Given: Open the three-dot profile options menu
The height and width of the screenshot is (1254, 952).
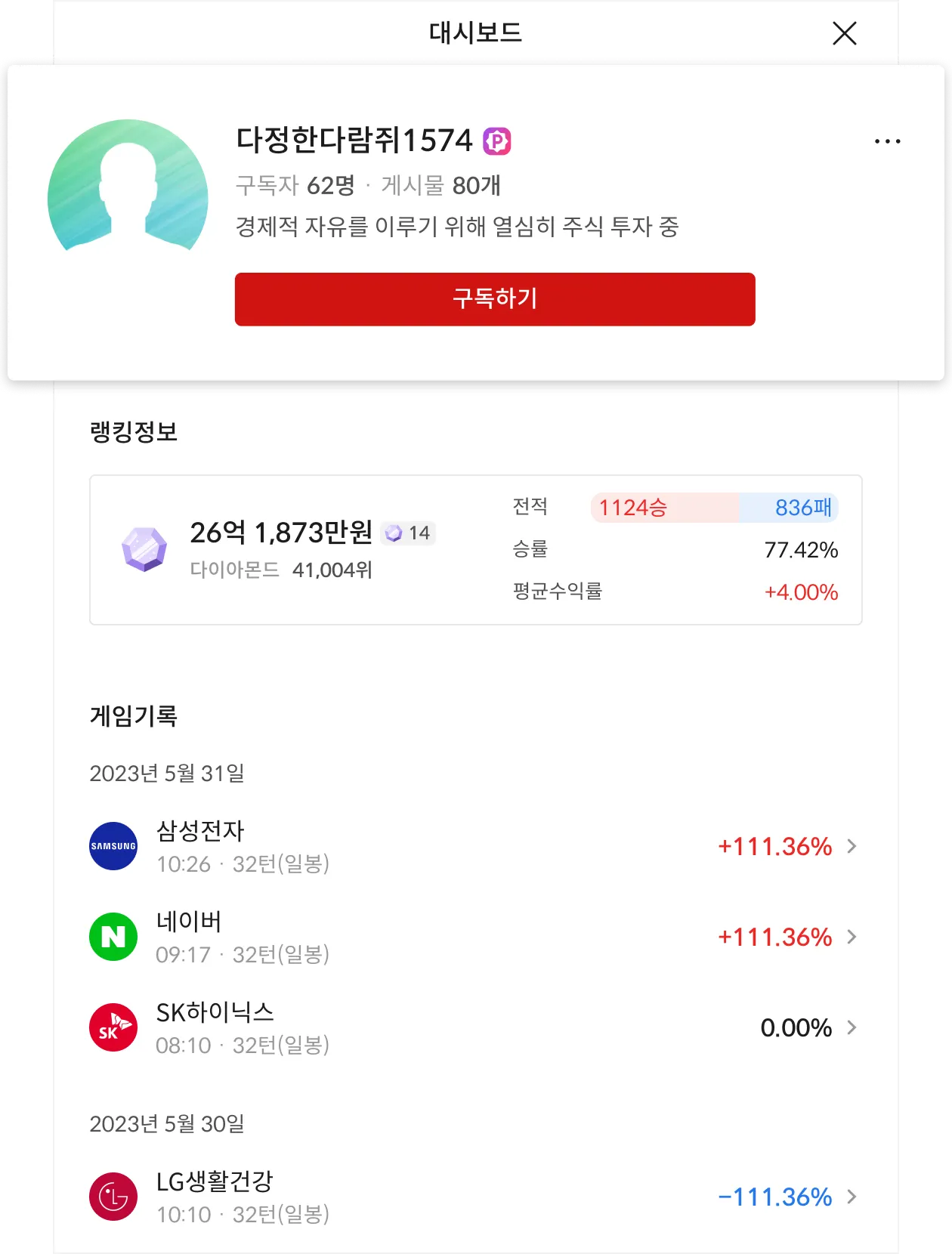Looking at the screenshot, I should (887, 141).
